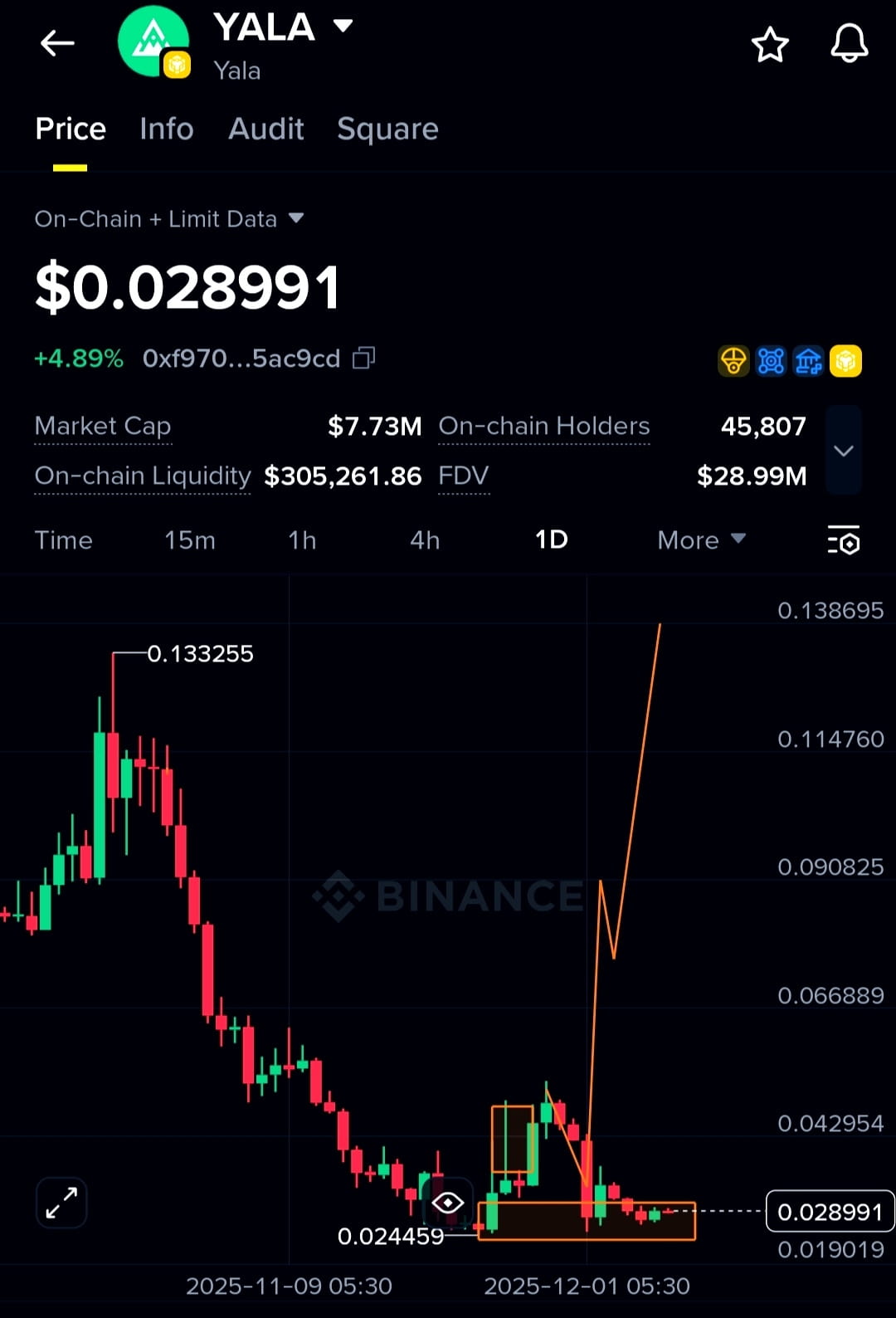Viewport: 896px width, 1318px height.
Task: Open the chart settings icon
Action: [843, 540]
